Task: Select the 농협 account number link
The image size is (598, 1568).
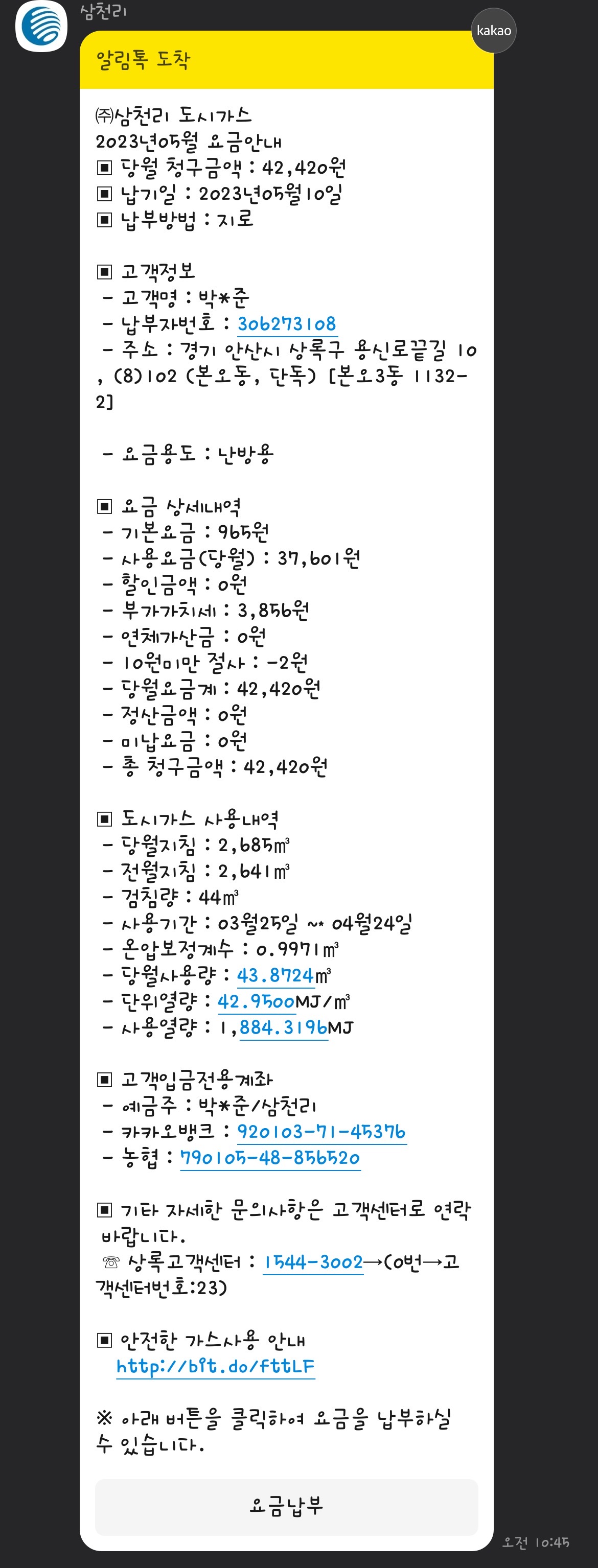Action: coord(270,1158)
